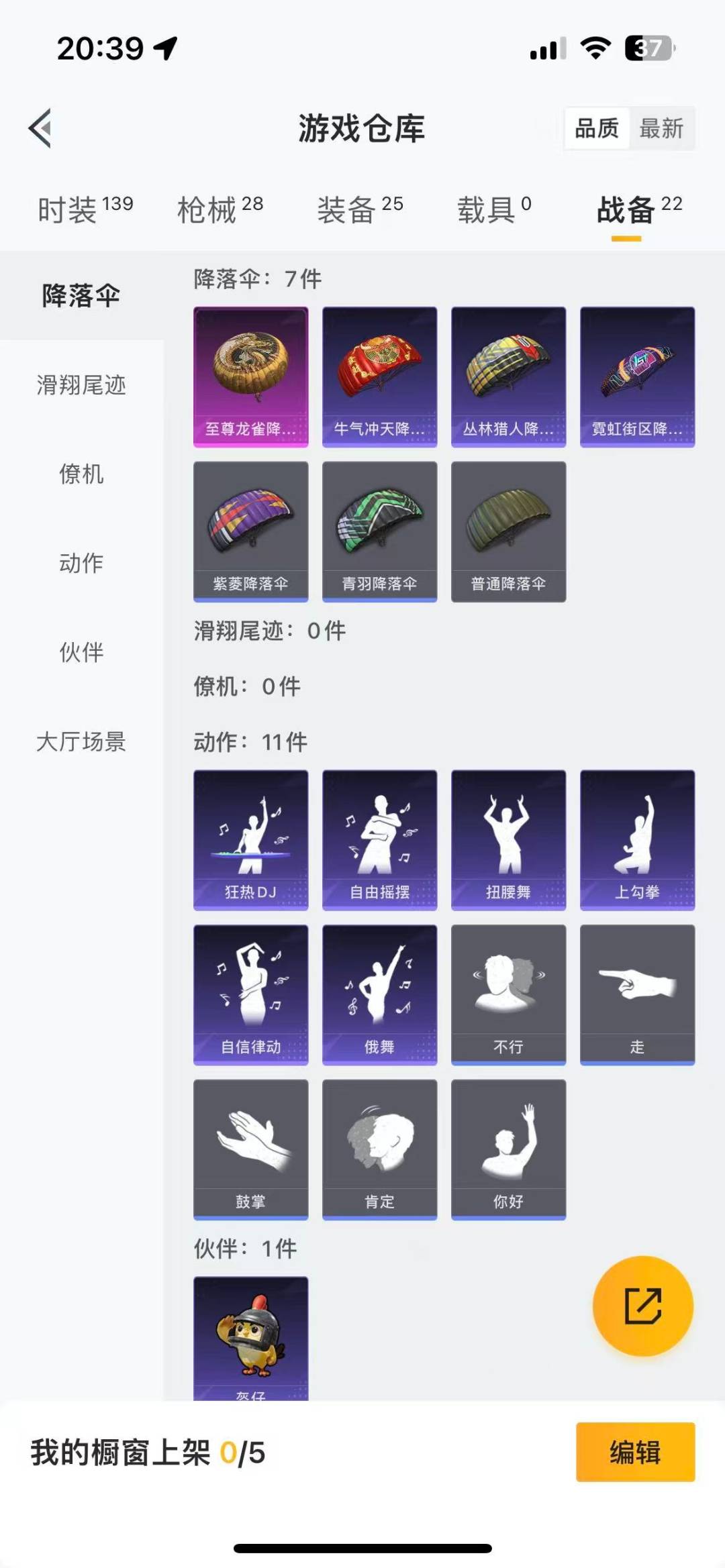
Task: Tap the 编辑 button
Action: (x=635, y=1452)
